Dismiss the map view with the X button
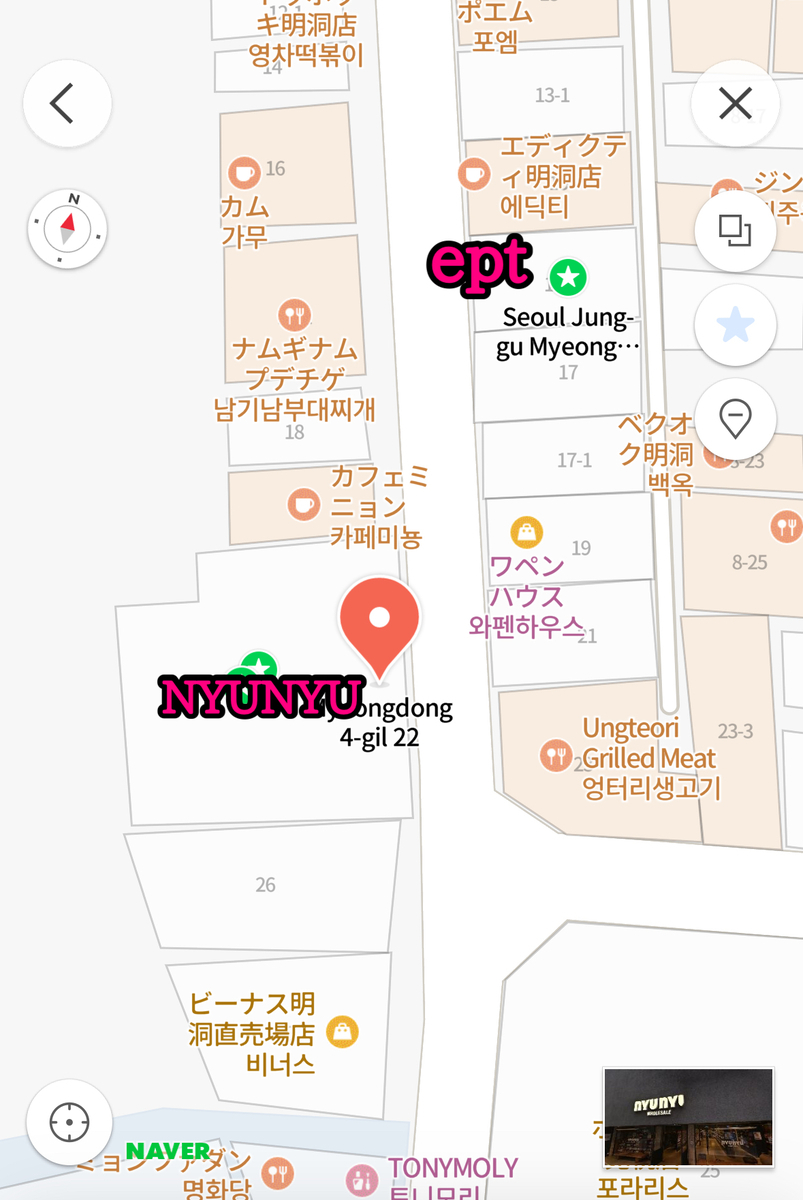This screenshot has width=803, height=1200. coord(735,103)
